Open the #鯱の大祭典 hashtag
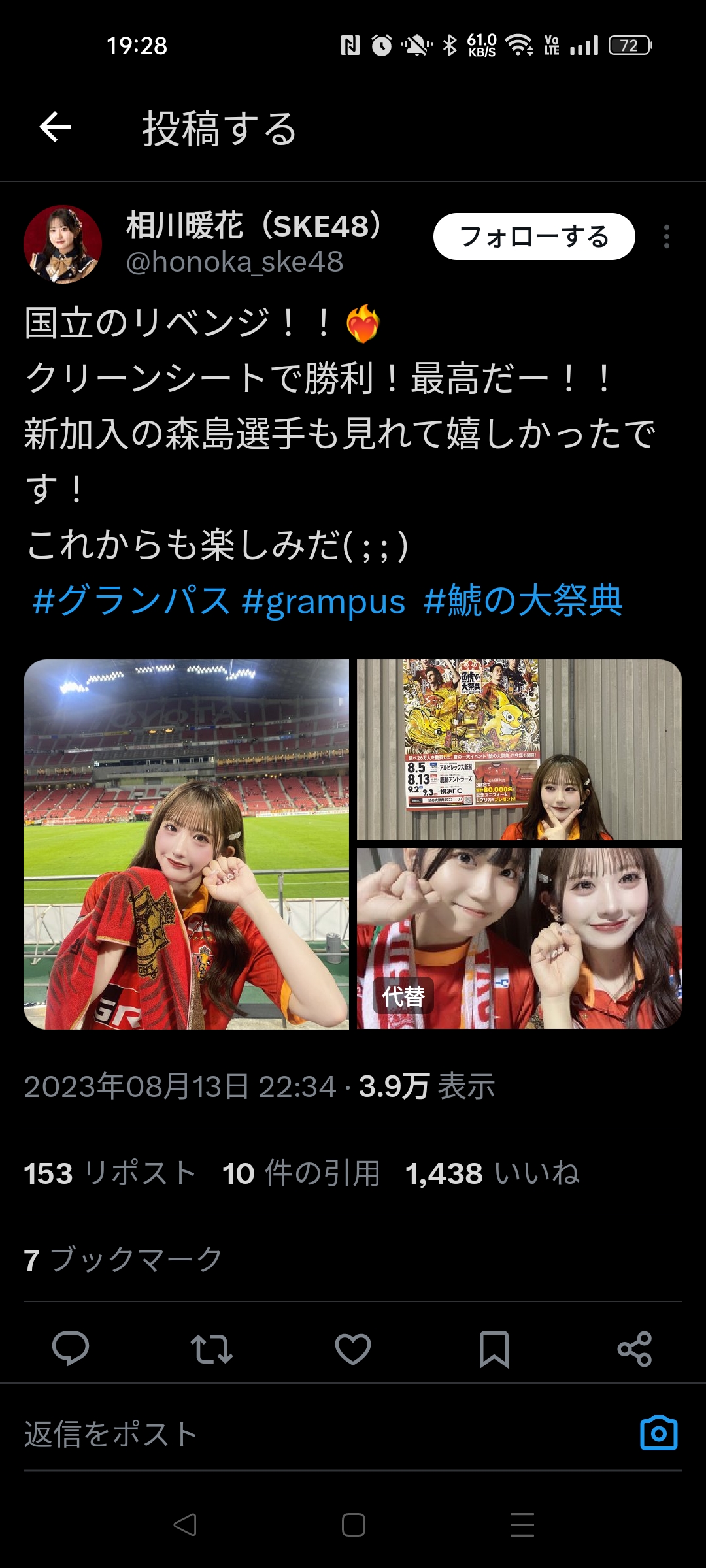 [x=523, y=601]
